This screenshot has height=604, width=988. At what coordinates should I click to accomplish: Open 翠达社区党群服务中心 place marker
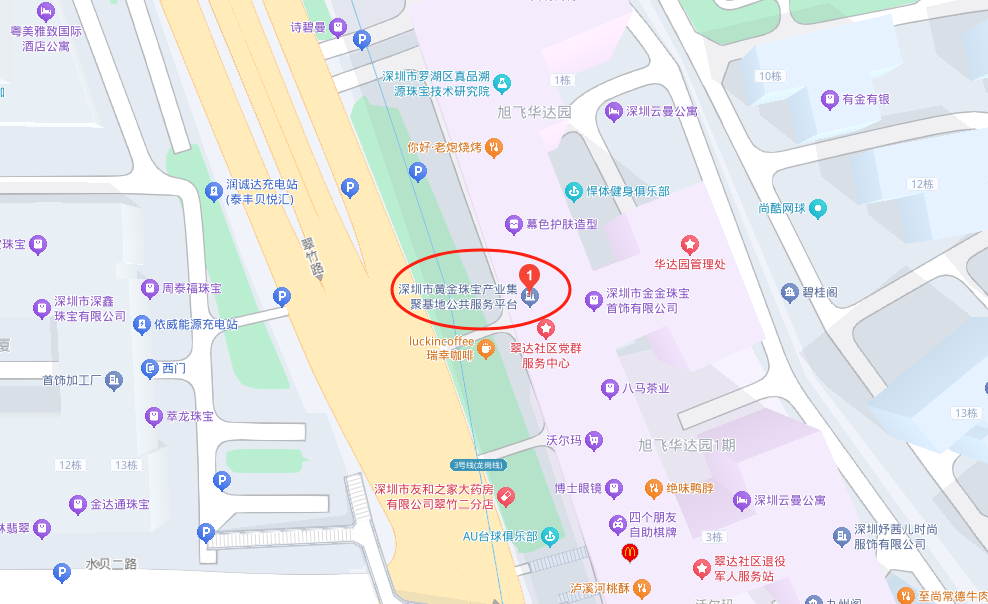click(x=546, y=327)
